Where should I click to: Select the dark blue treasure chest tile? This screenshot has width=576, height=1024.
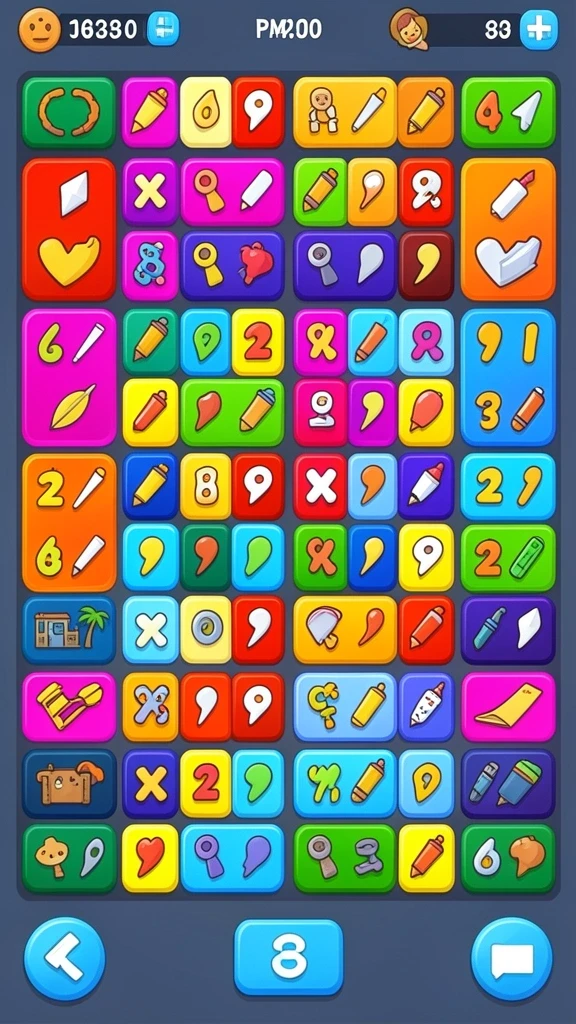(69, 783)
